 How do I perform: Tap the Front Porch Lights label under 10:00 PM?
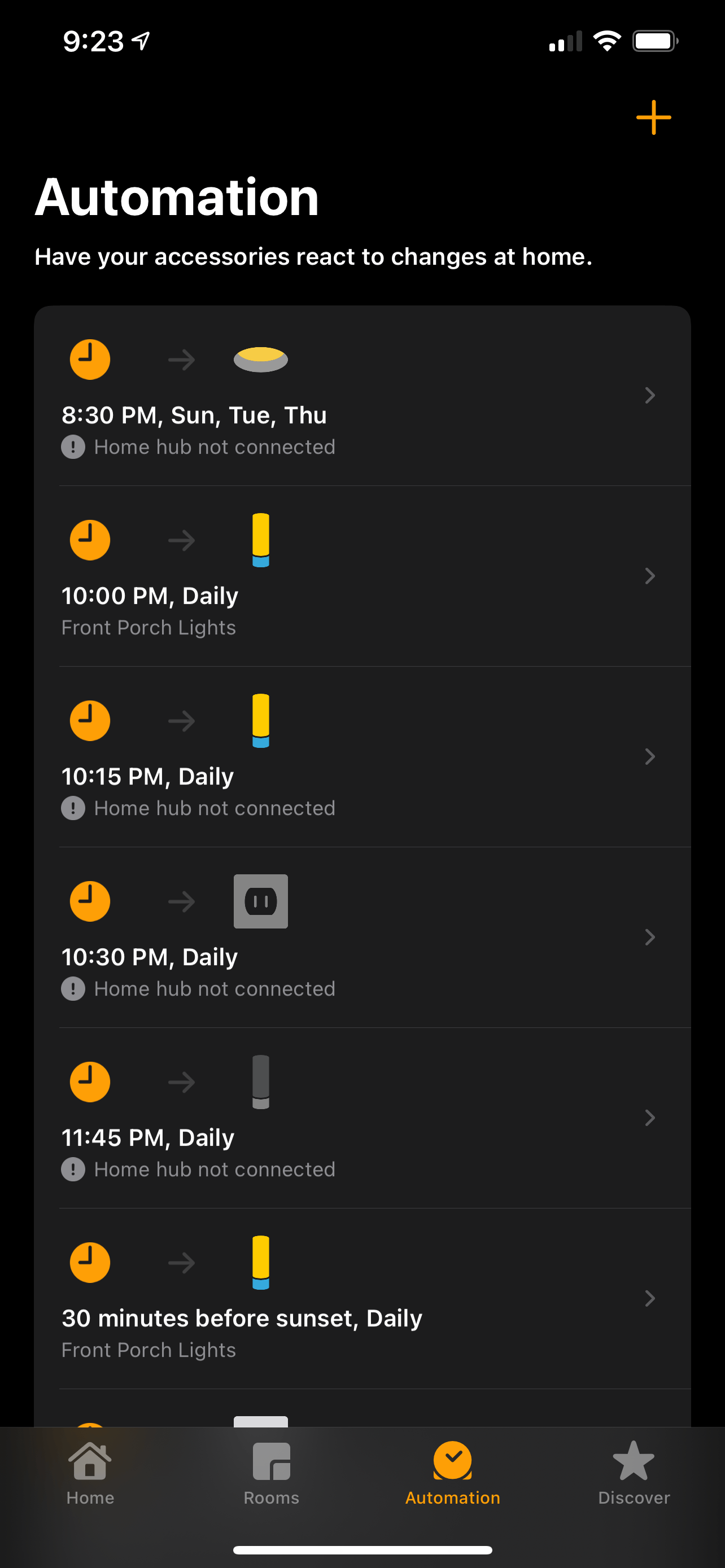(149, 628)
